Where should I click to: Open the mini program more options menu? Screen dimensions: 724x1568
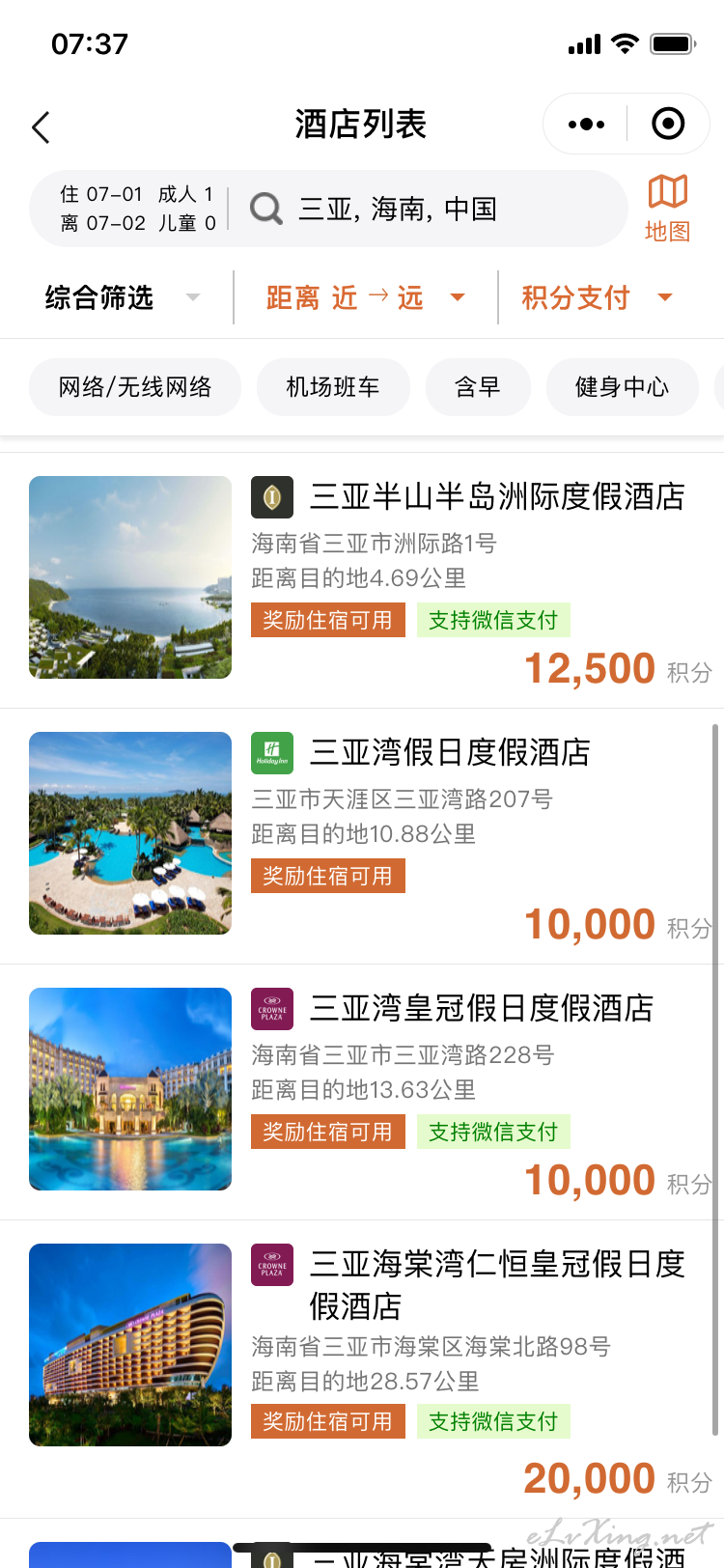pyautogui.click(x=586, y=124)
